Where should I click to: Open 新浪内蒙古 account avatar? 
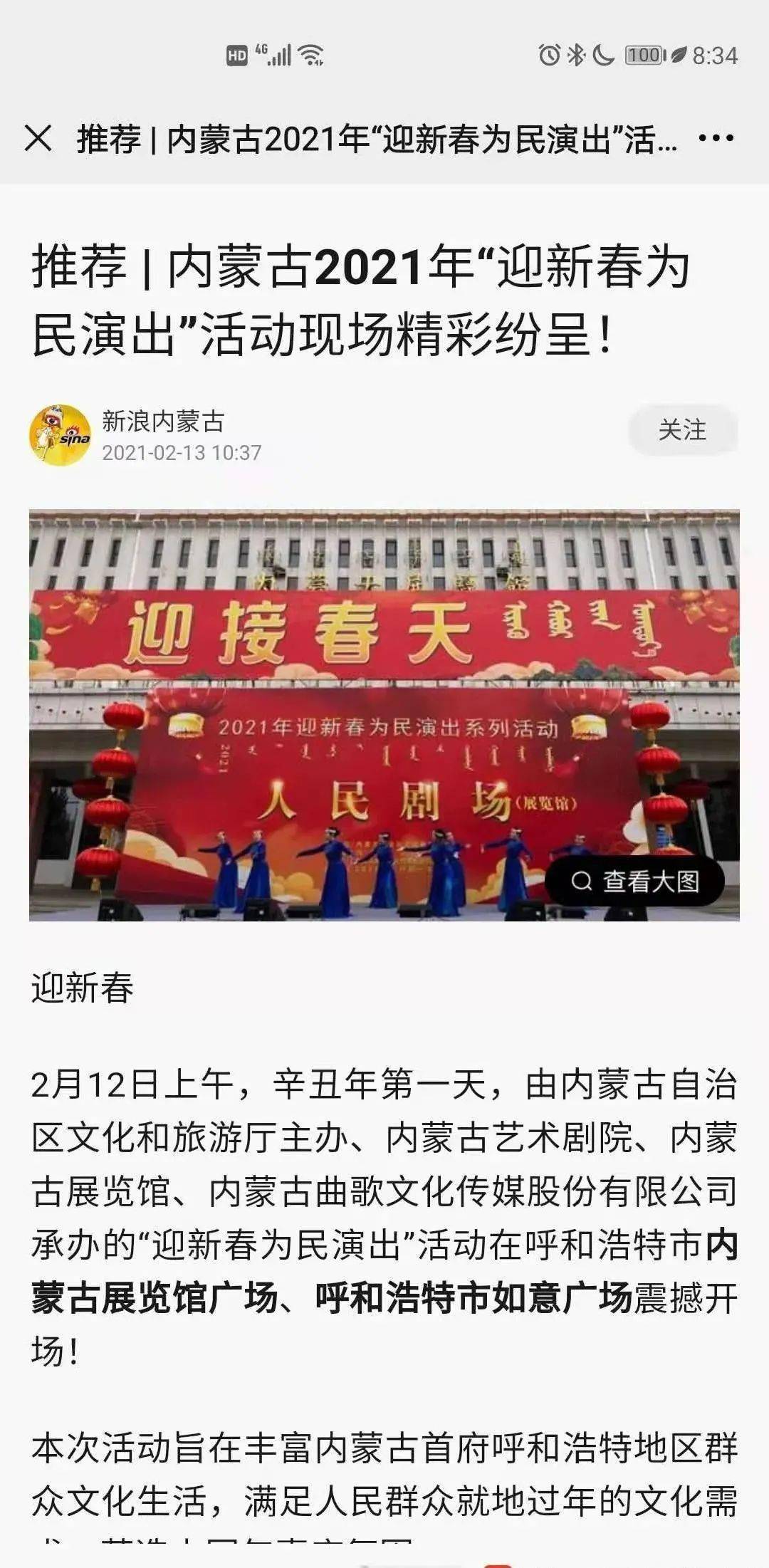click(60, 434)
